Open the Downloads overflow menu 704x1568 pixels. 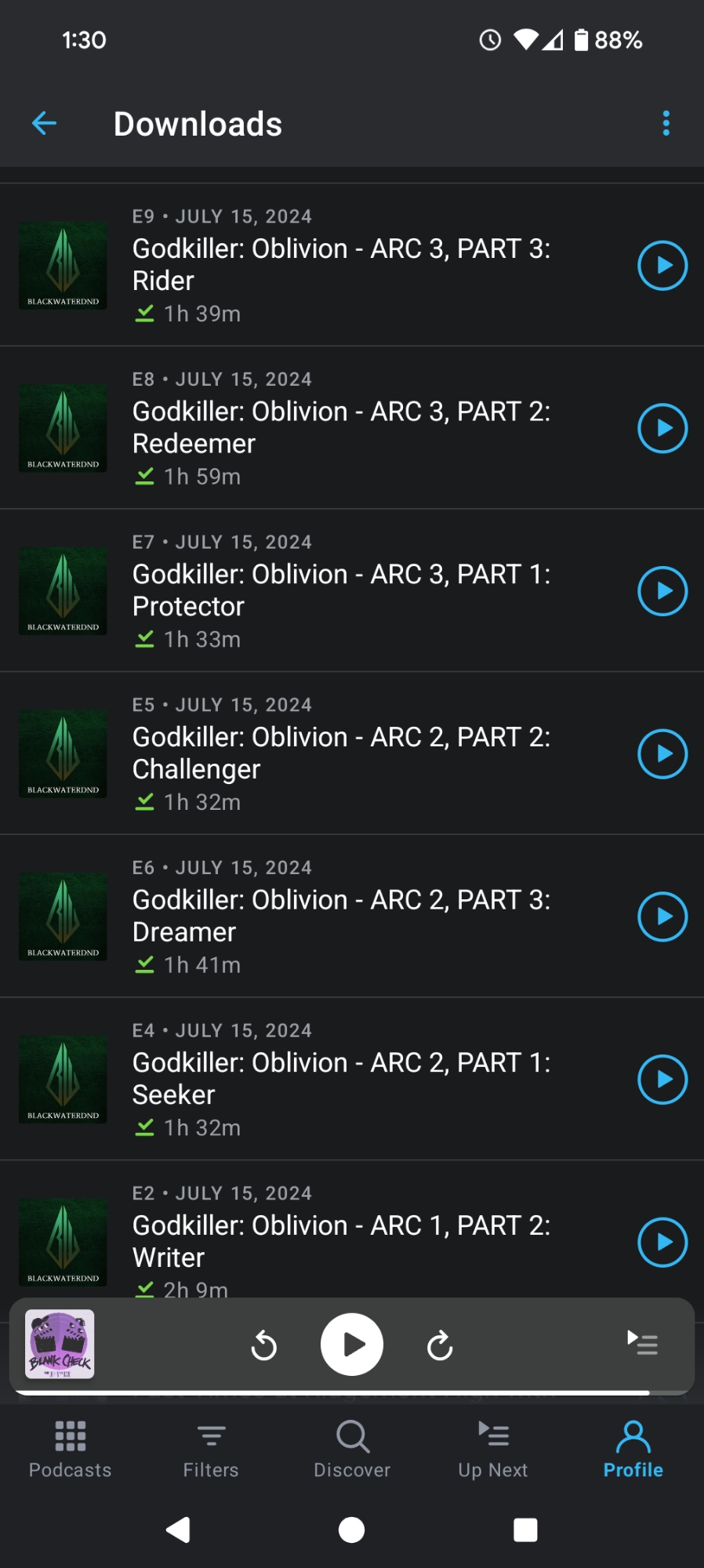pyautogui.click(x=666, y=123)
